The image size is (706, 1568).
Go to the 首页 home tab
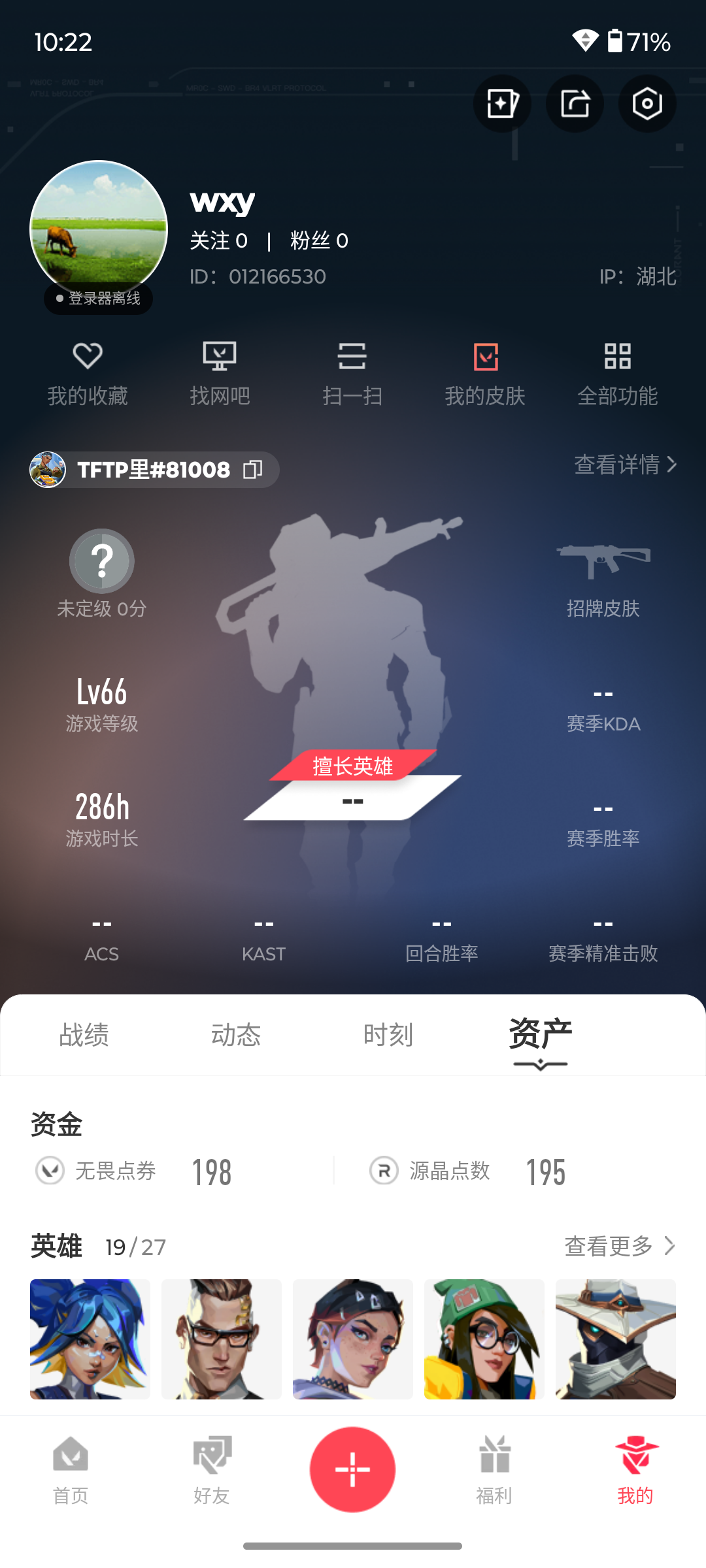click(x=71, y=1470)
